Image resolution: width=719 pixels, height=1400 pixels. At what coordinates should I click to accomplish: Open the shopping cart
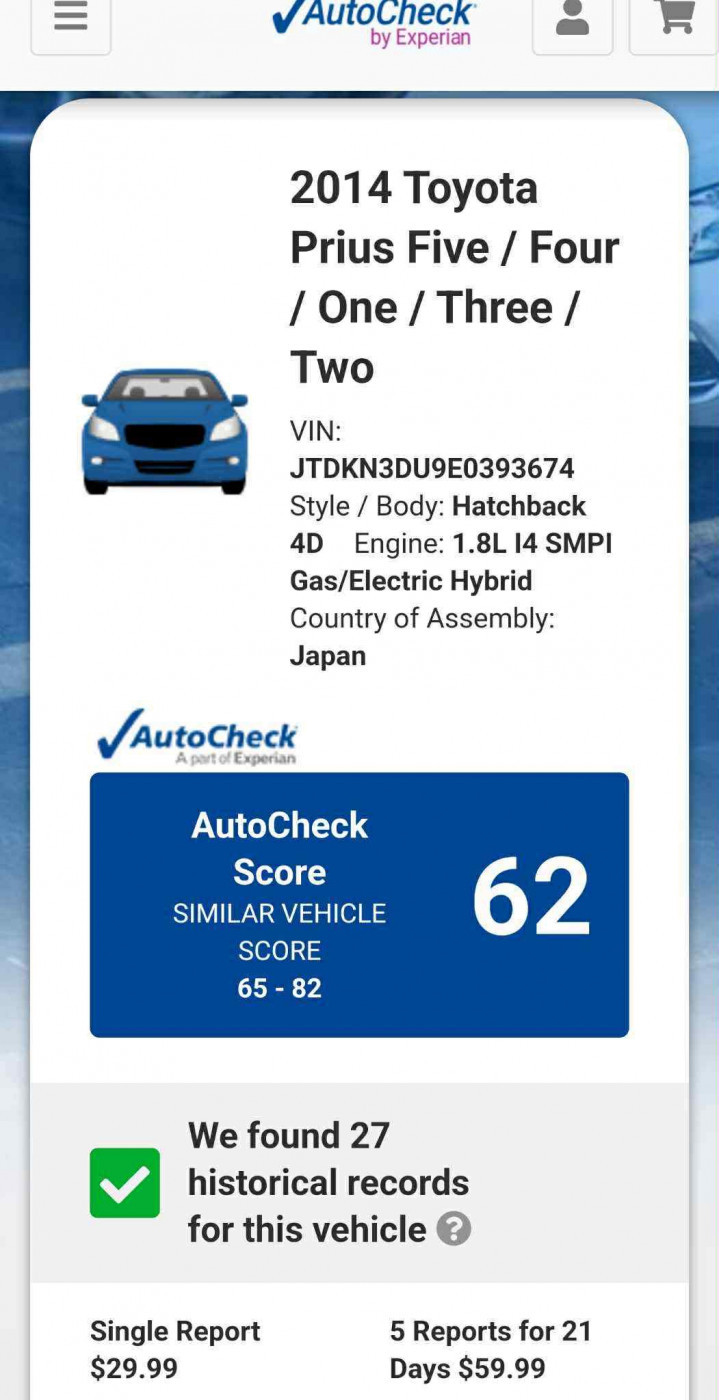[x=676, y=20]
